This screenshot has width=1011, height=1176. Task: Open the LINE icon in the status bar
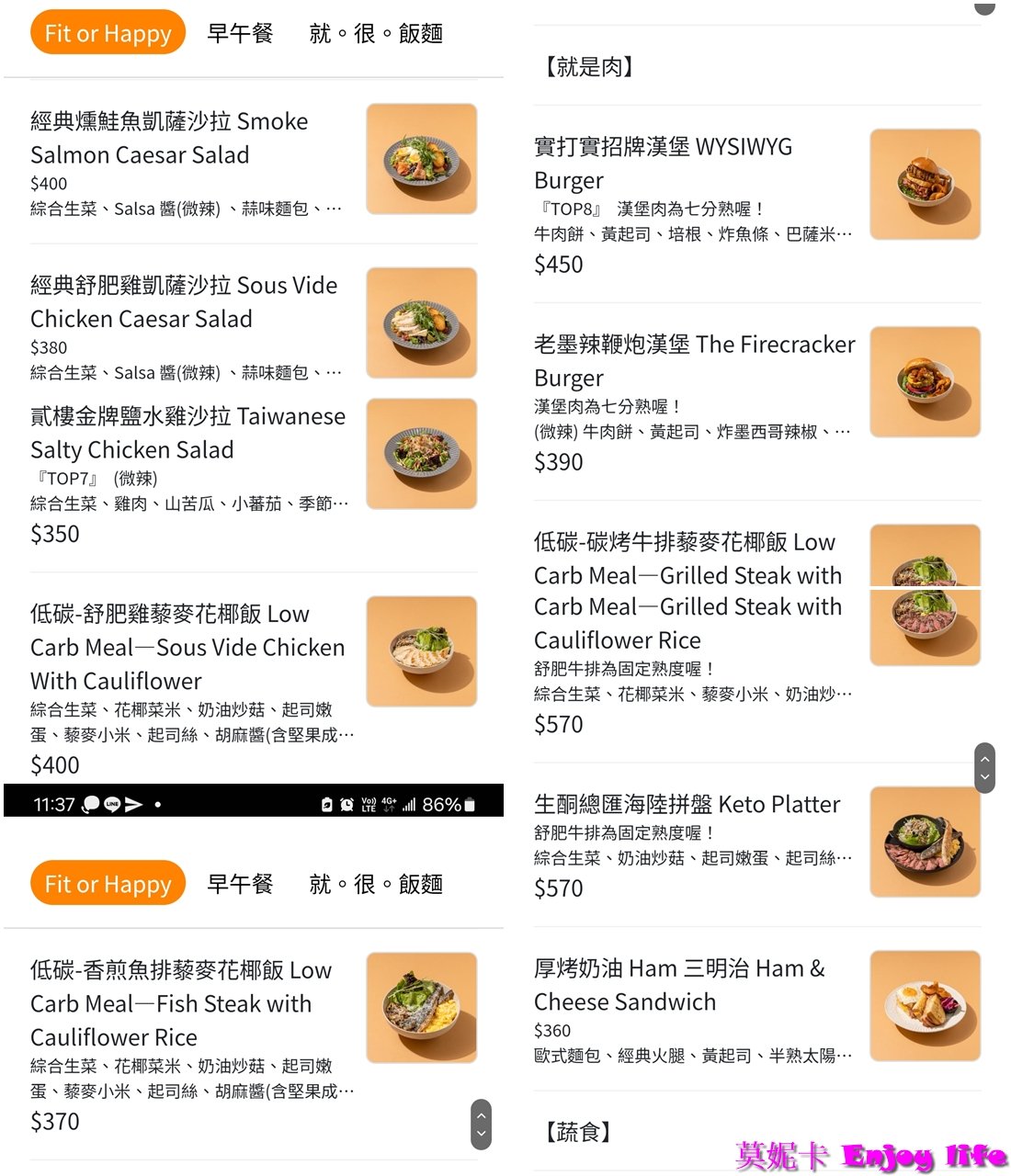click(111, 801)
